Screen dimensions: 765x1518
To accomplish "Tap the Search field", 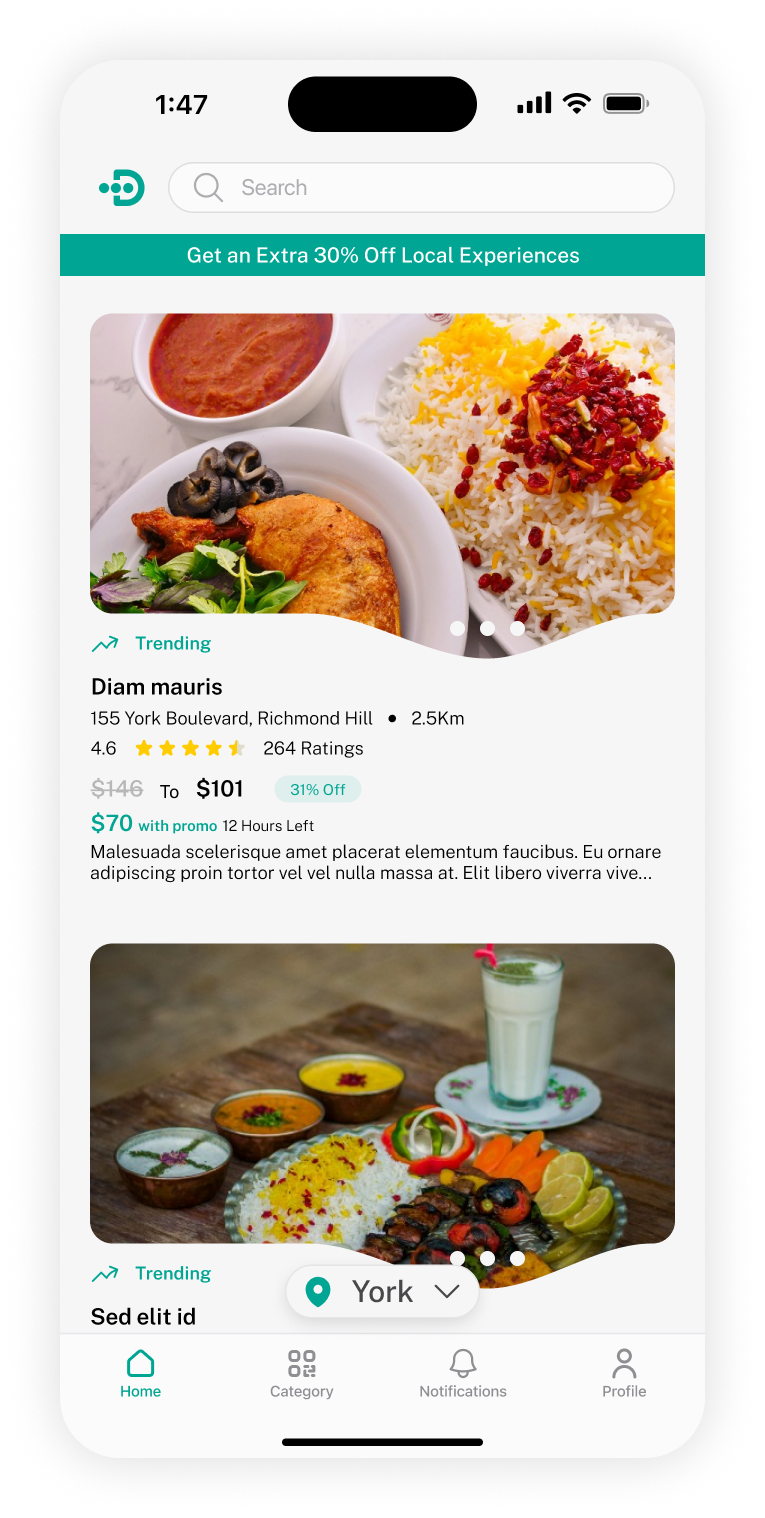I will [421, 188].
